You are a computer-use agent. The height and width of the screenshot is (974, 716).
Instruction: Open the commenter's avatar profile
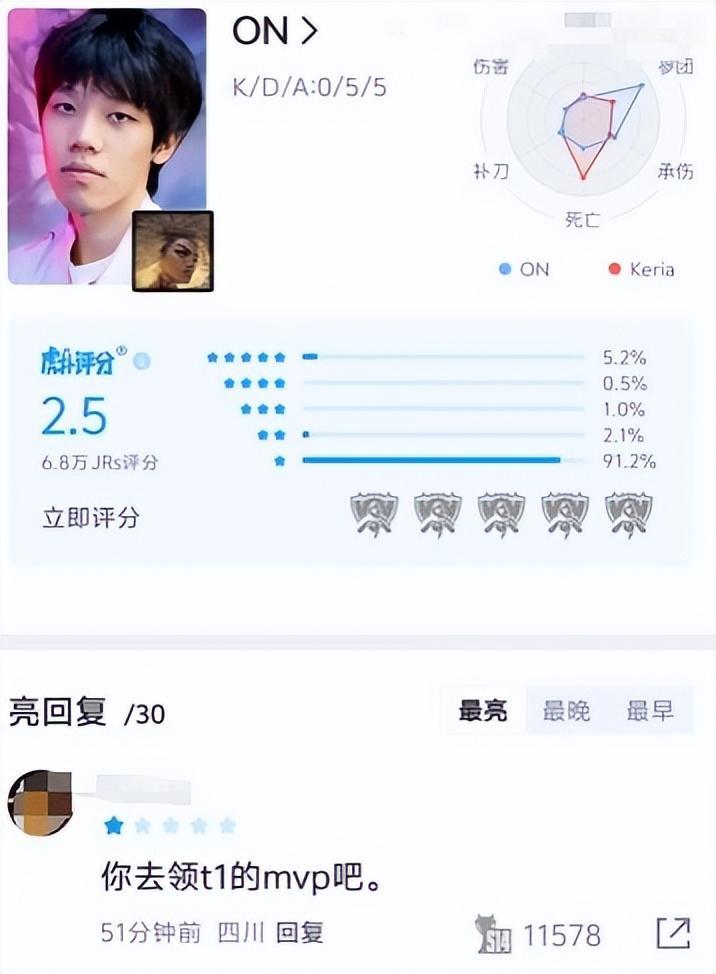[x=40, y=802]
